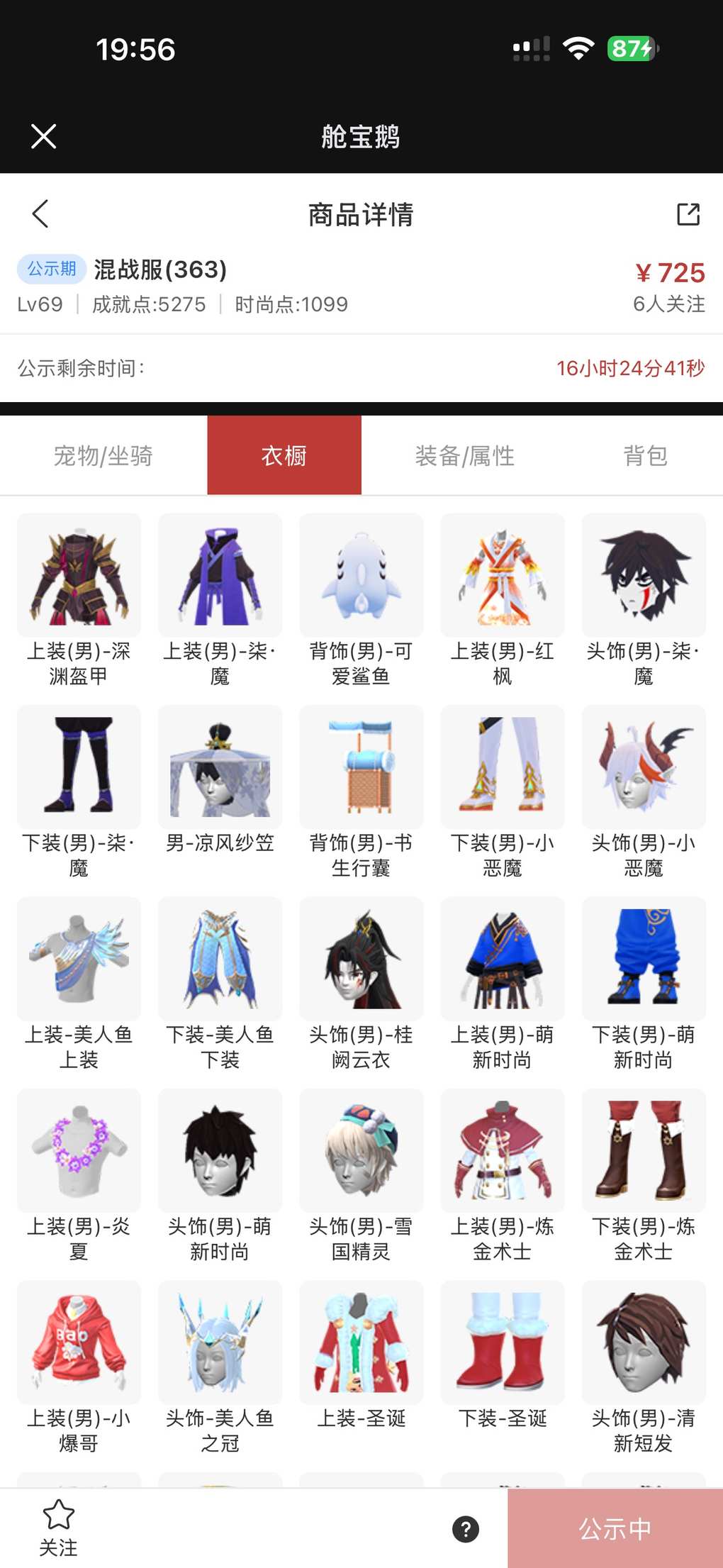Select the 衣橱 tab
Screen dimensions: 723x1568
284,456
